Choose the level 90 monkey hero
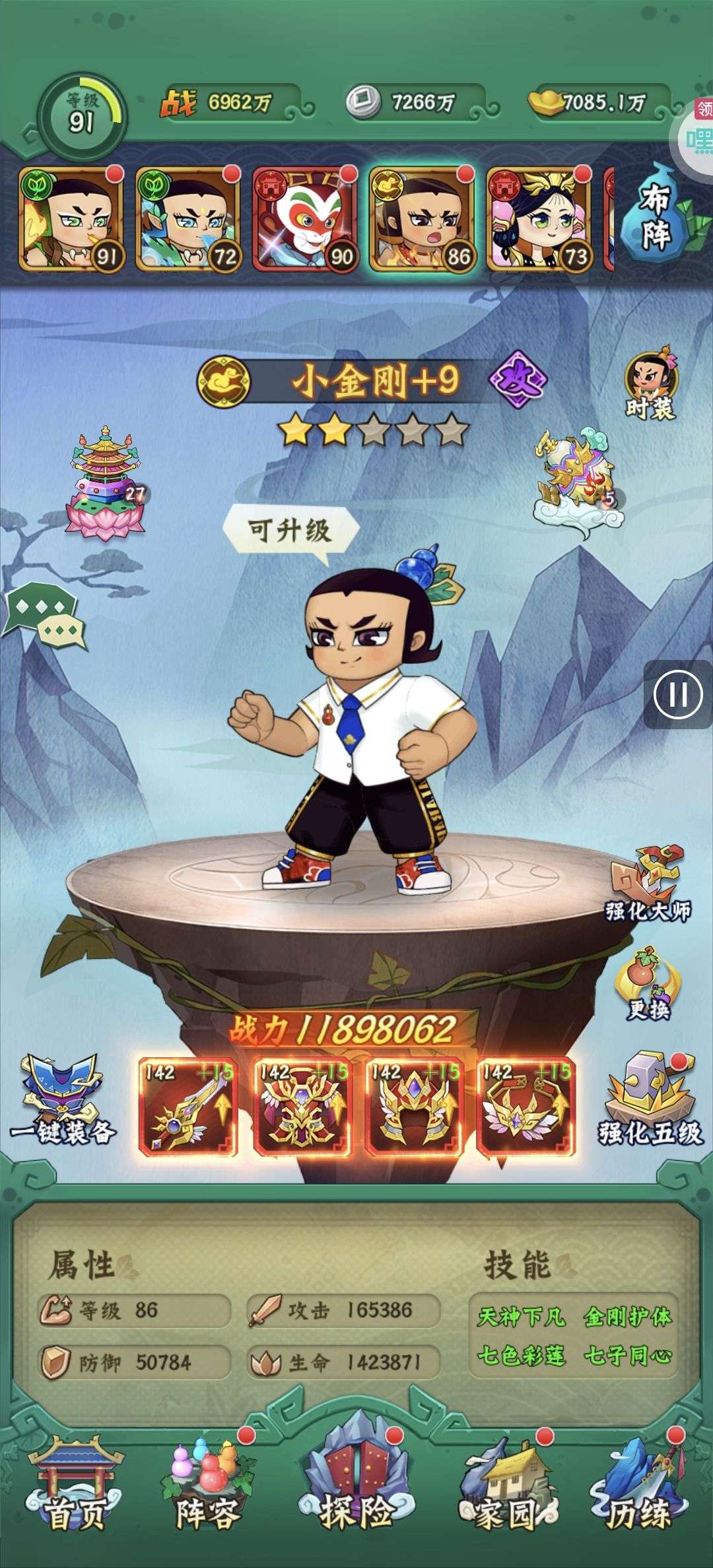Screen dimensions: 713x1568 (305, 218)
